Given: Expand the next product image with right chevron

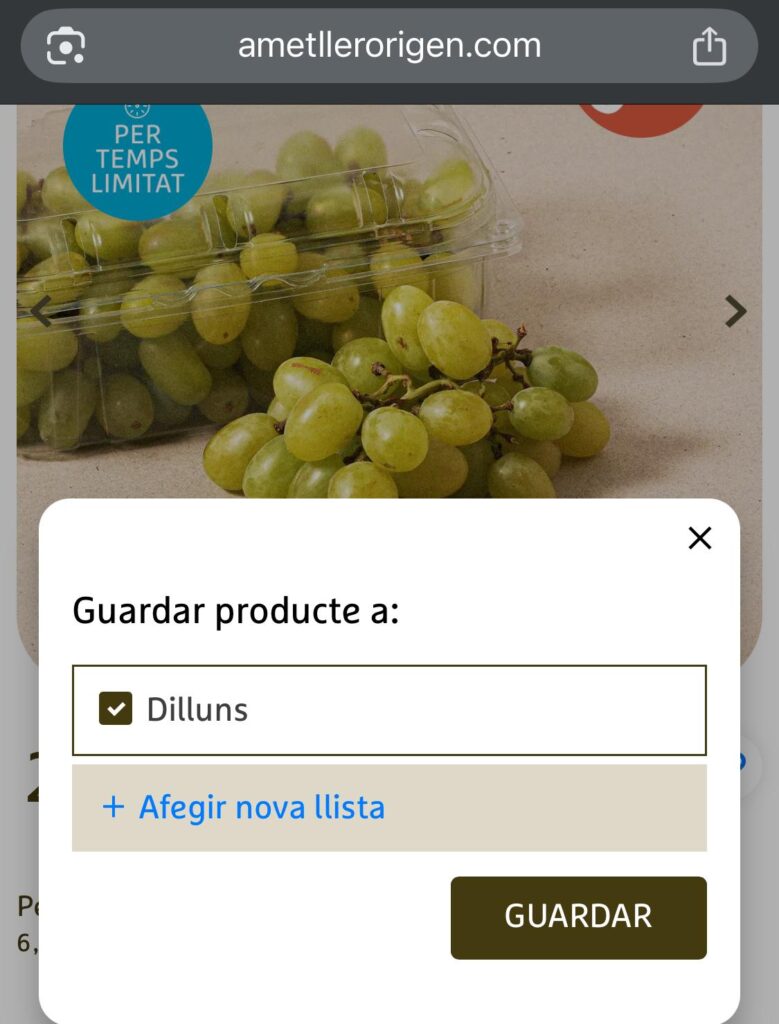Looking at the screenshot, I should [735, 311].
